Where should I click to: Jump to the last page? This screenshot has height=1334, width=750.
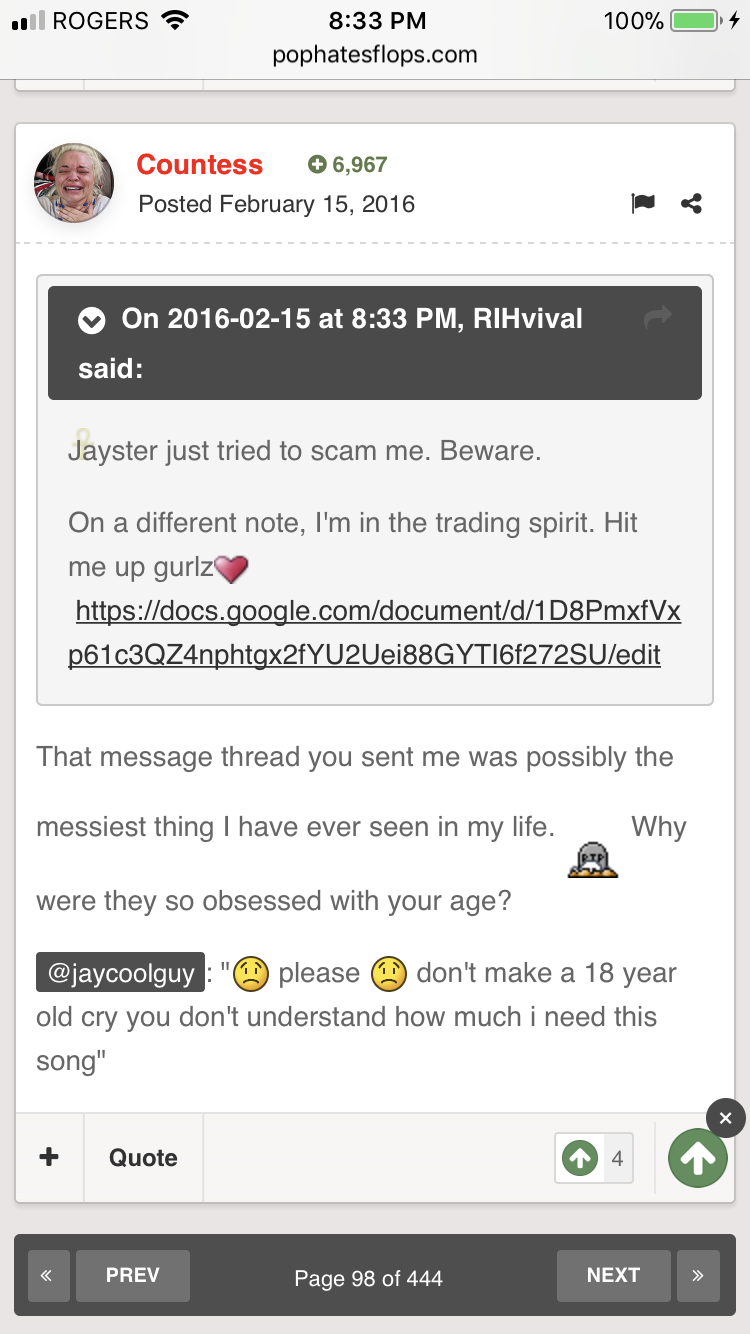coord(698,1276)
